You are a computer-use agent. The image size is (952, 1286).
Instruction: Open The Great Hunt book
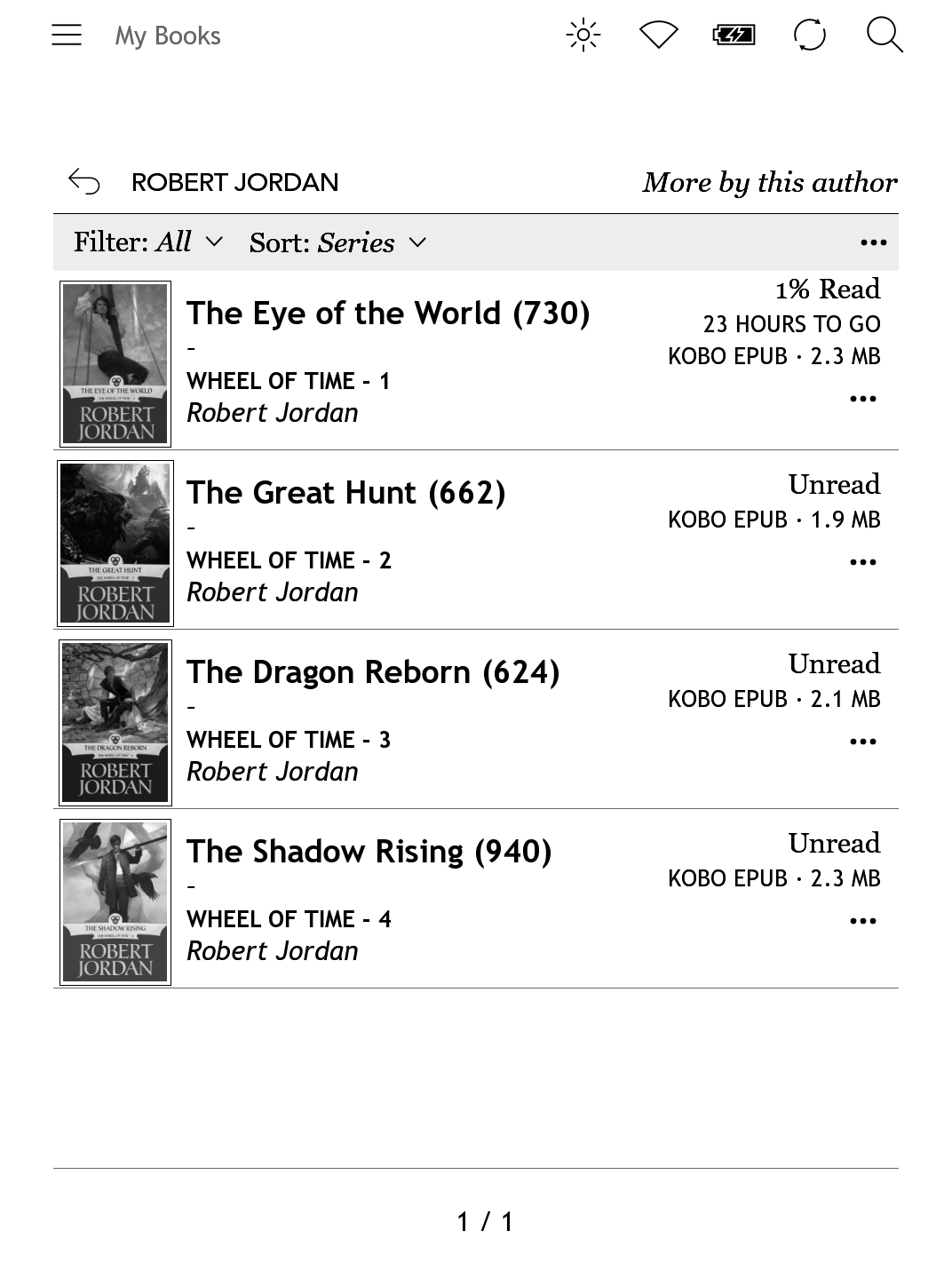click(345, 493)
